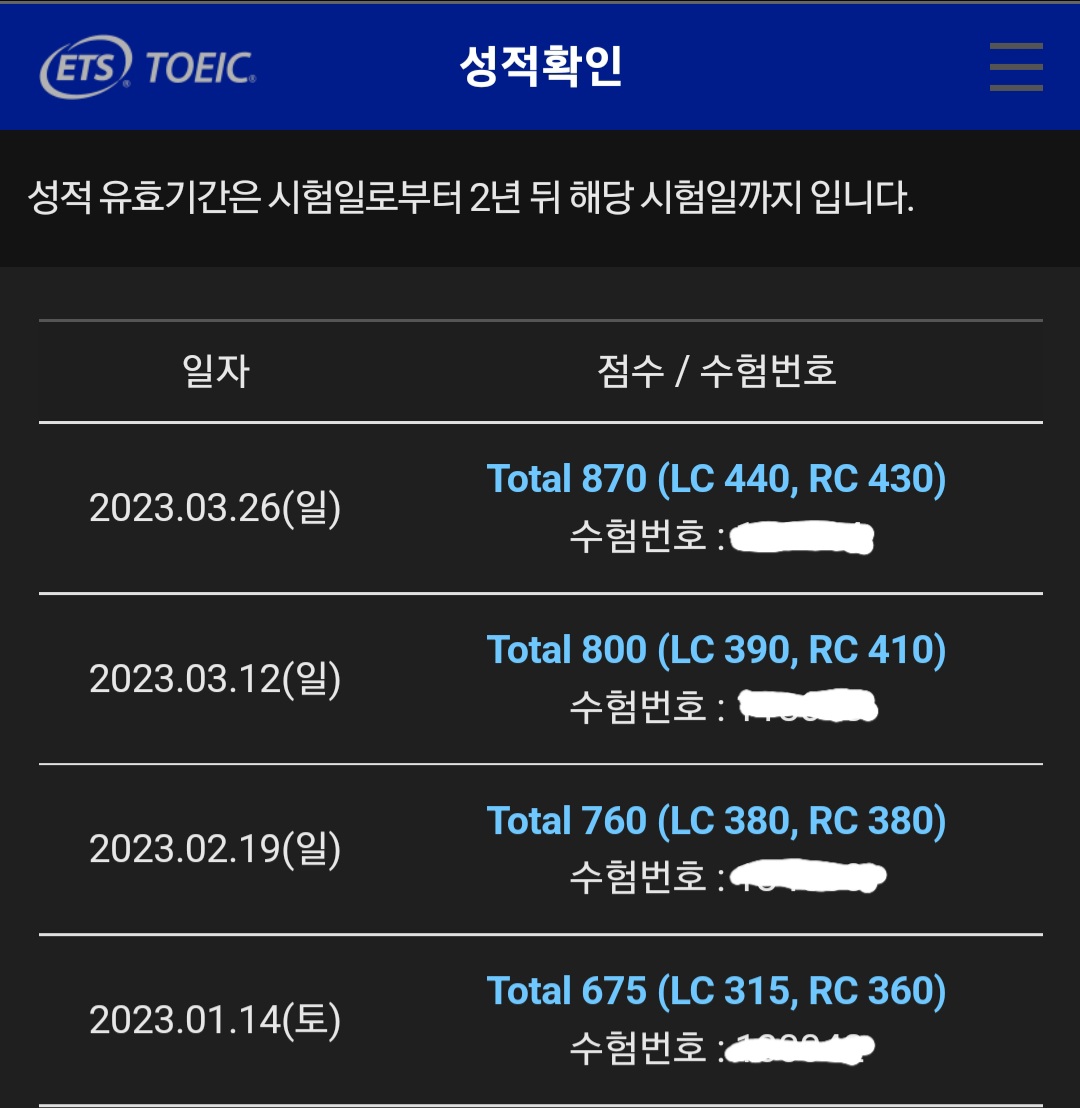Open the hamburger menu
Viewport: 1080px width, 1108px height.
pyautogui.click(x=1015, y=67)
